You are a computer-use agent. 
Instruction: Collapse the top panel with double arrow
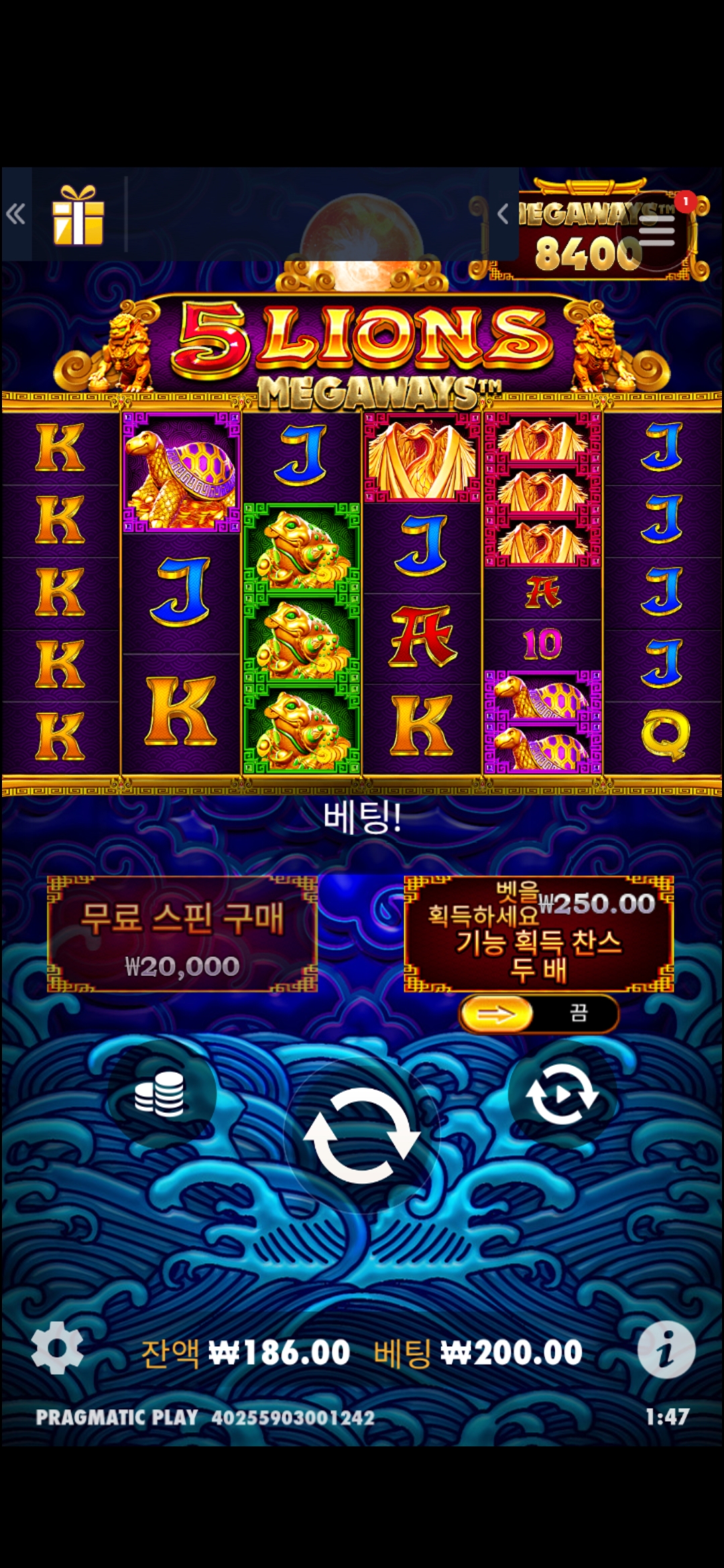click(x=15, y=214)
